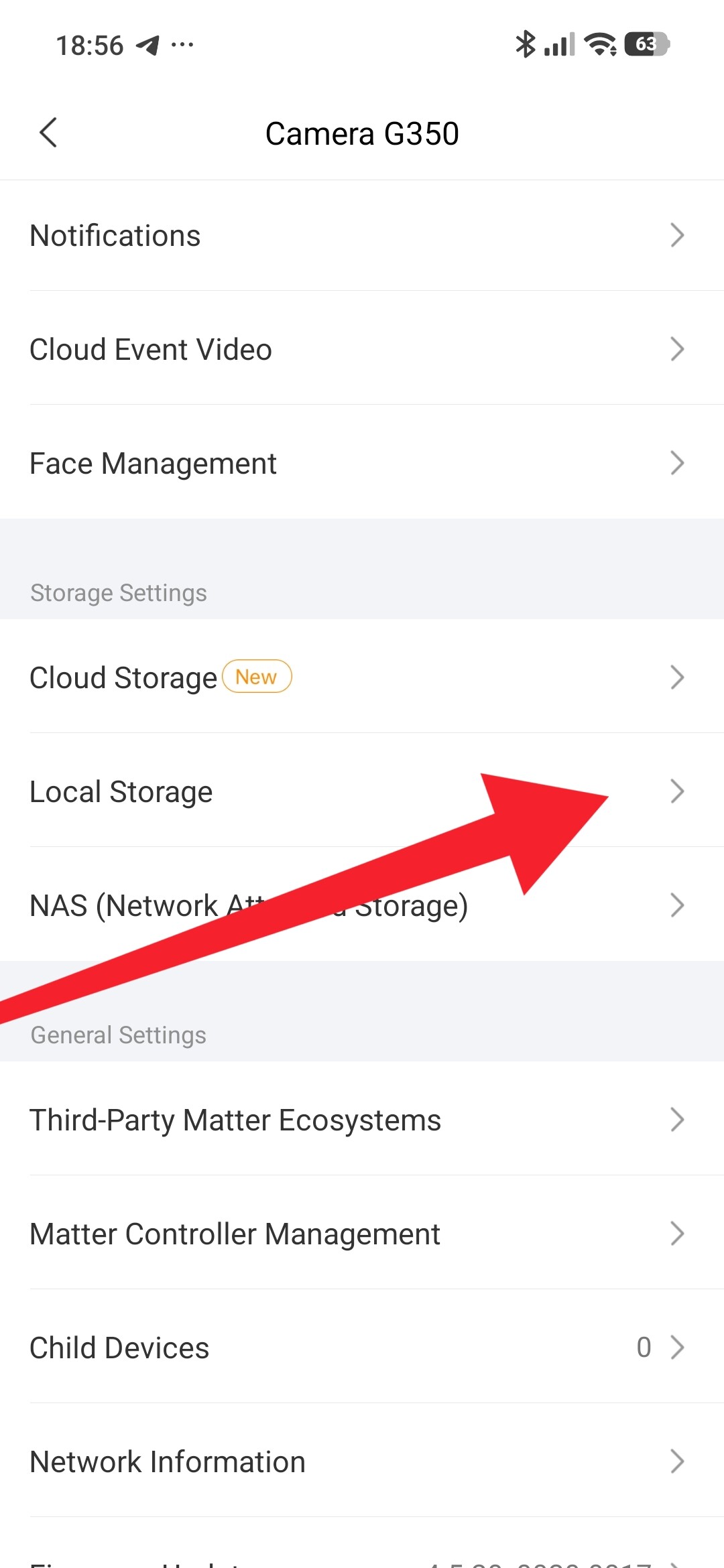724x1568 pixels.
Task: Open Third-Party Matter Ecosystems
Action: 362,1120
